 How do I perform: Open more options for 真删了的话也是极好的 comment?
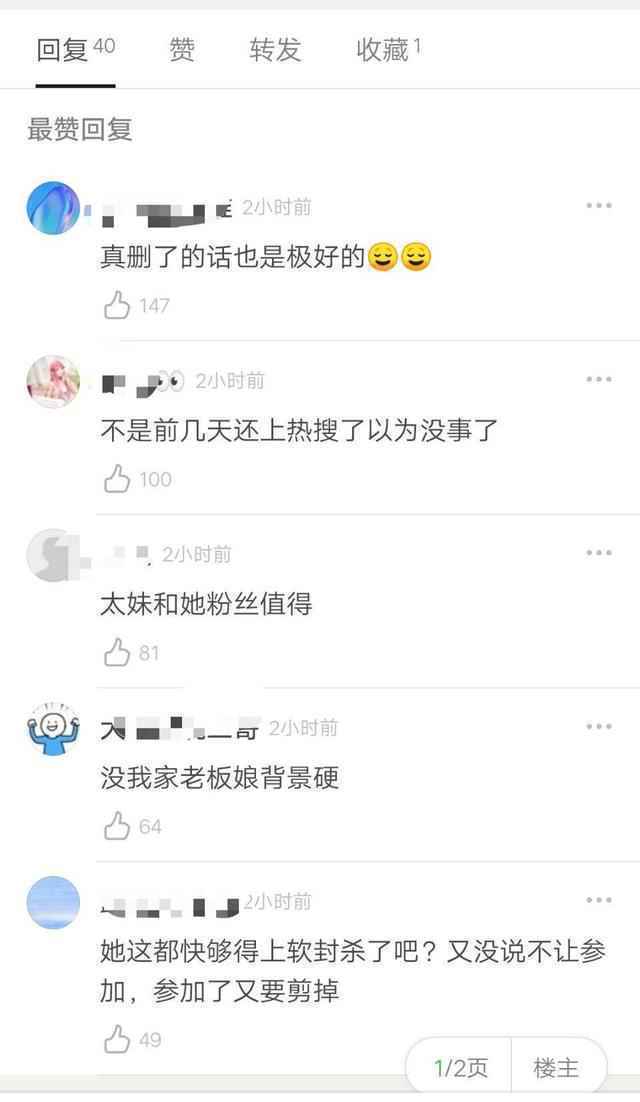click(598, 206)
